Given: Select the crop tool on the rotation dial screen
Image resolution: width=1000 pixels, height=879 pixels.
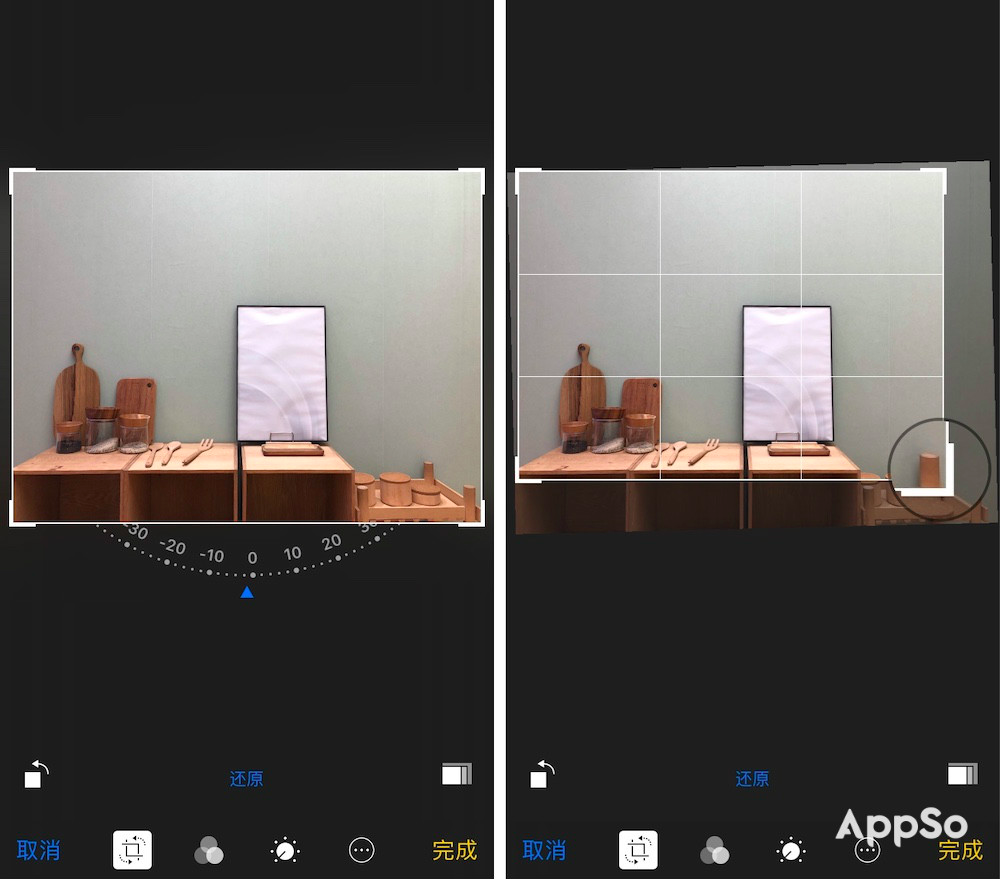Looking at the screenshot, I should coord(132,850).
